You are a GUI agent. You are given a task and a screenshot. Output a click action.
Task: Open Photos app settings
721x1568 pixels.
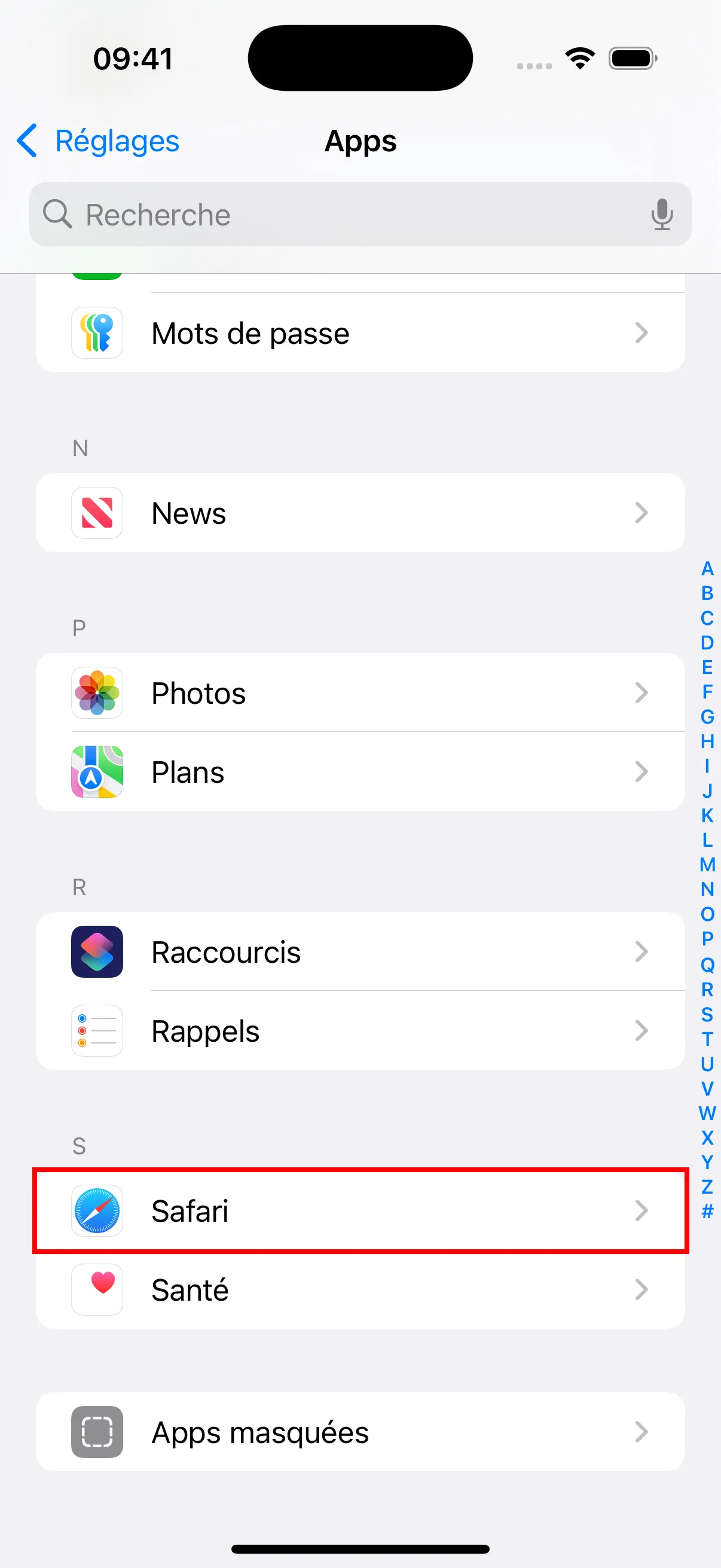[360, 693]
